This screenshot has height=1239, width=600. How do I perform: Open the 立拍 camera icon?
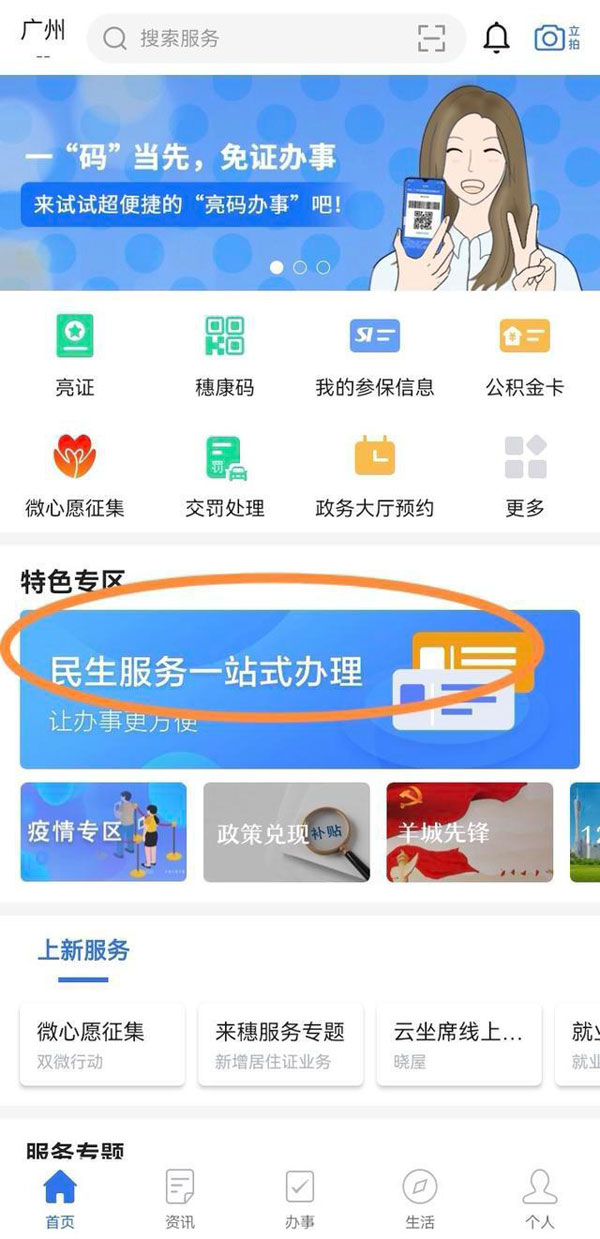coord(556,38)
